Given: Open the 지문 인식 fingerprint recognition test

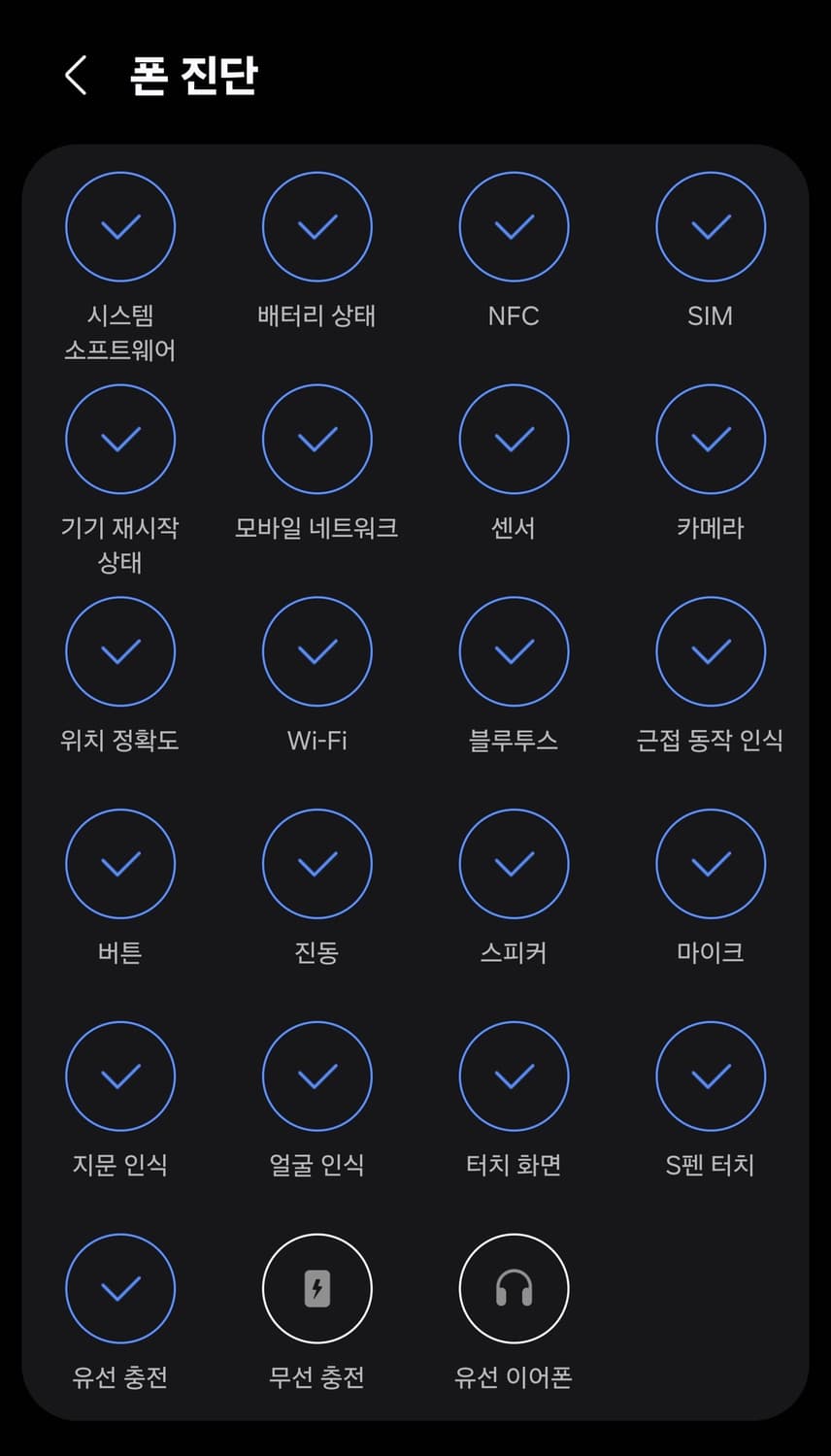Looking at the screenshot, I should click(x=120, y=1075).
